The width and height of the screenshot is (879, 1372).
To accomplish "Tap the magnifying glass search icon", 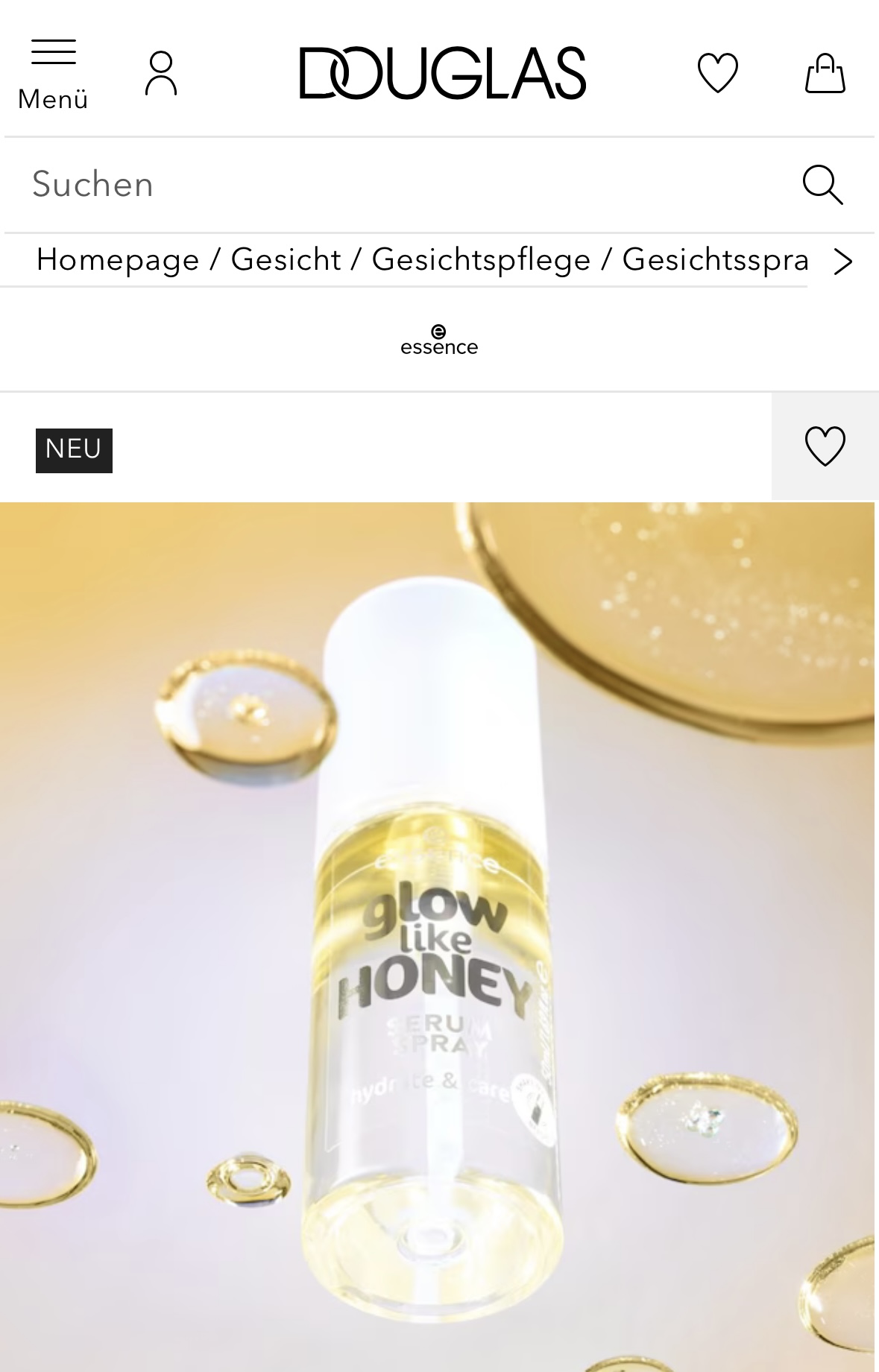I will [x=822, y=184].
